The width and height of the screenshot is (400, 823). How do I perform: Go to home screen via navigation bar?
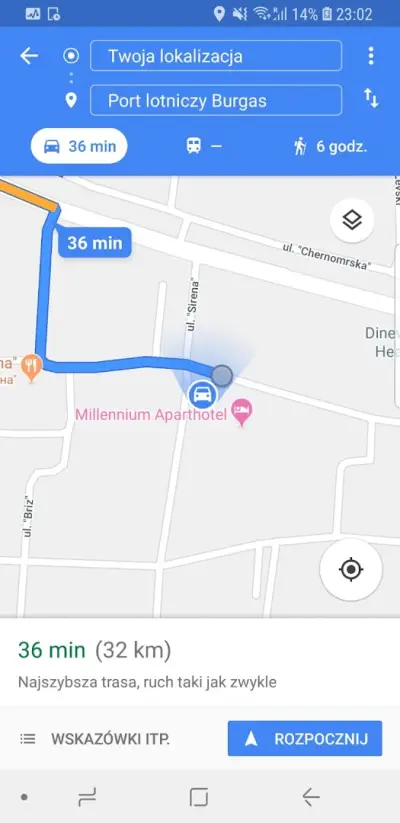point(199,797)
